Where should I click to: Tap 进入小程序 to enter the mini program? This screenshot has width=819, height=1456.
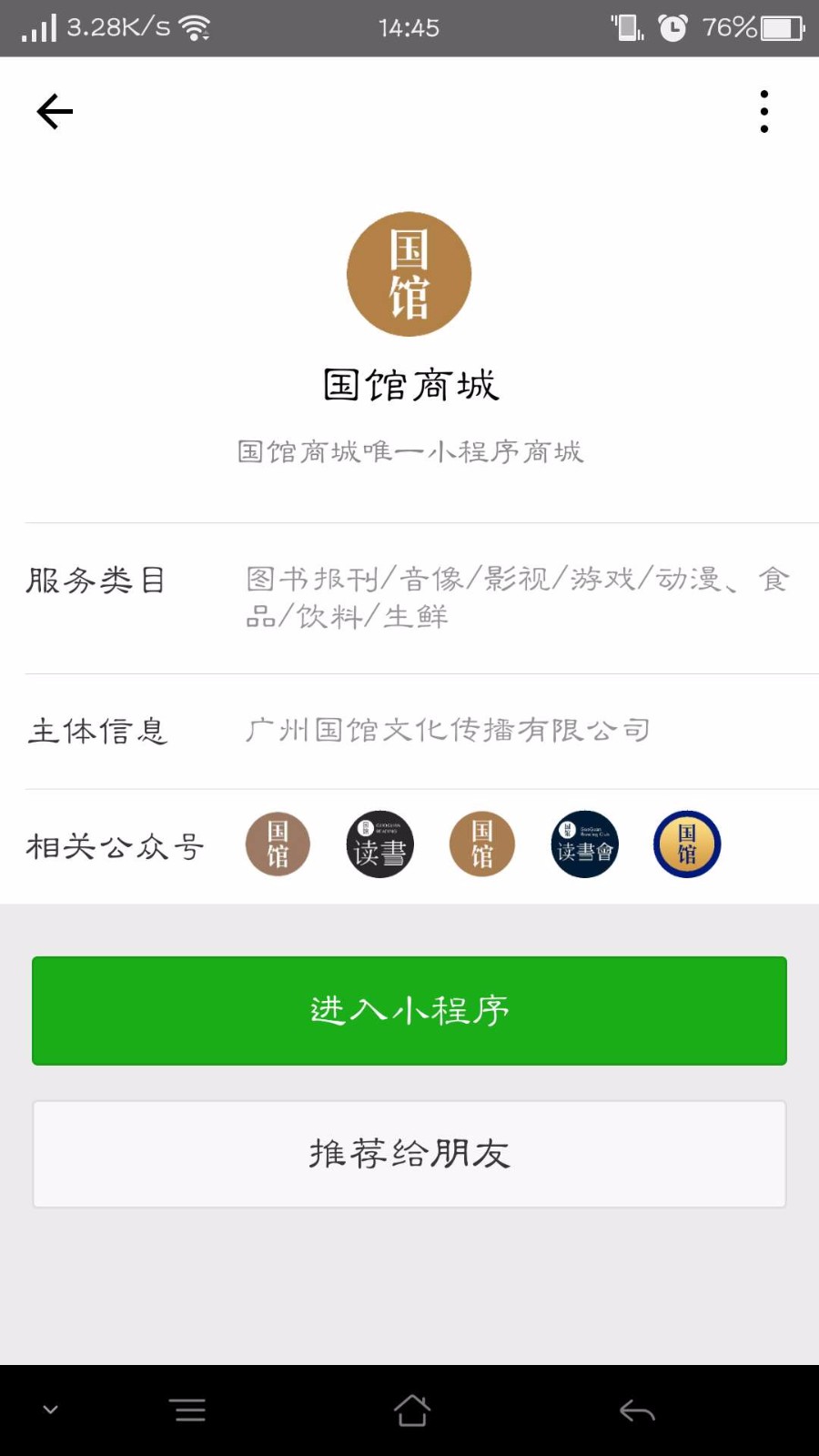pos(409,1010)
